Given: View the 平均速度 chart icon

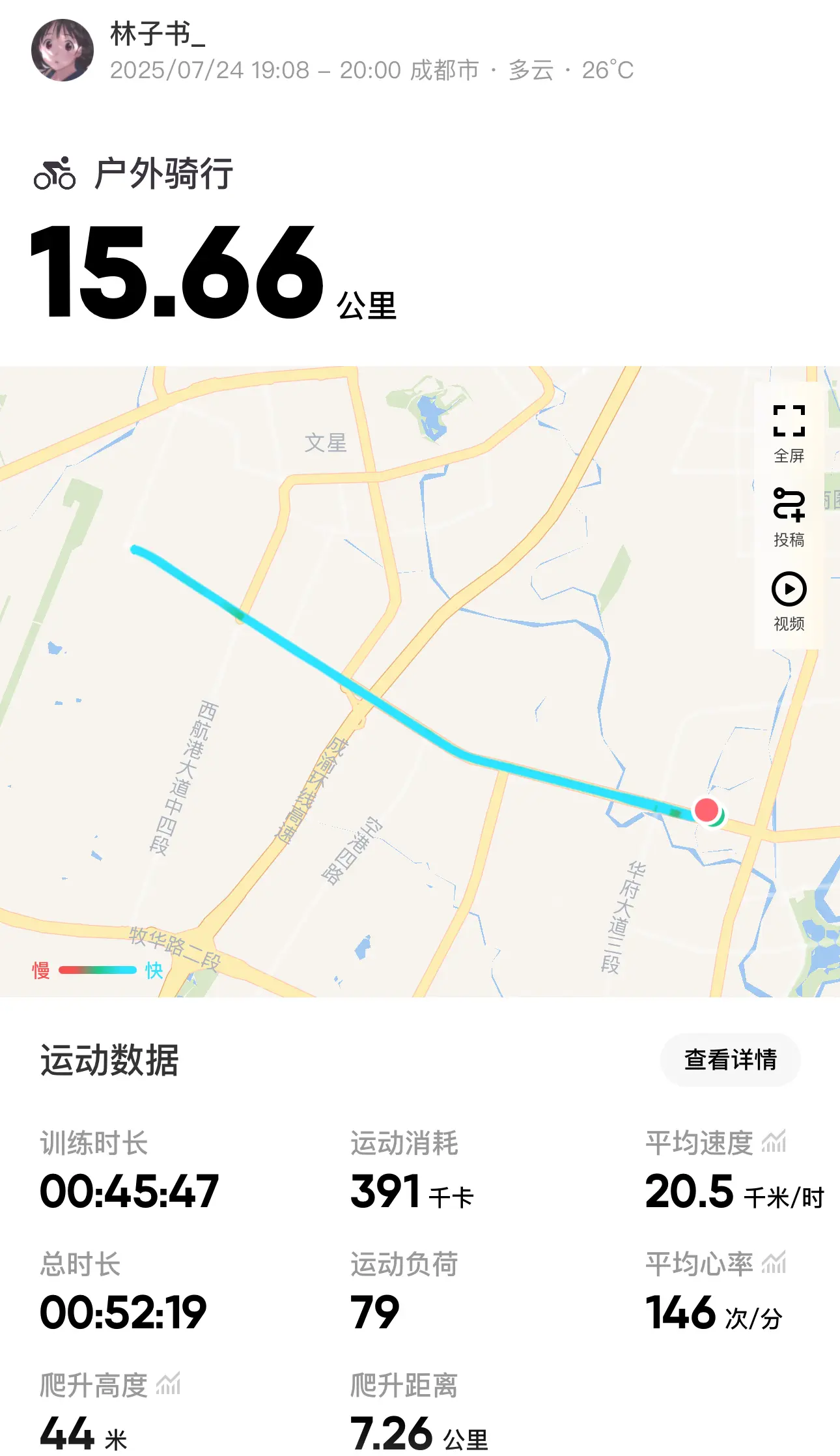Looking at the screenshot, I should pyautogui.click(x=774, y=1141).
